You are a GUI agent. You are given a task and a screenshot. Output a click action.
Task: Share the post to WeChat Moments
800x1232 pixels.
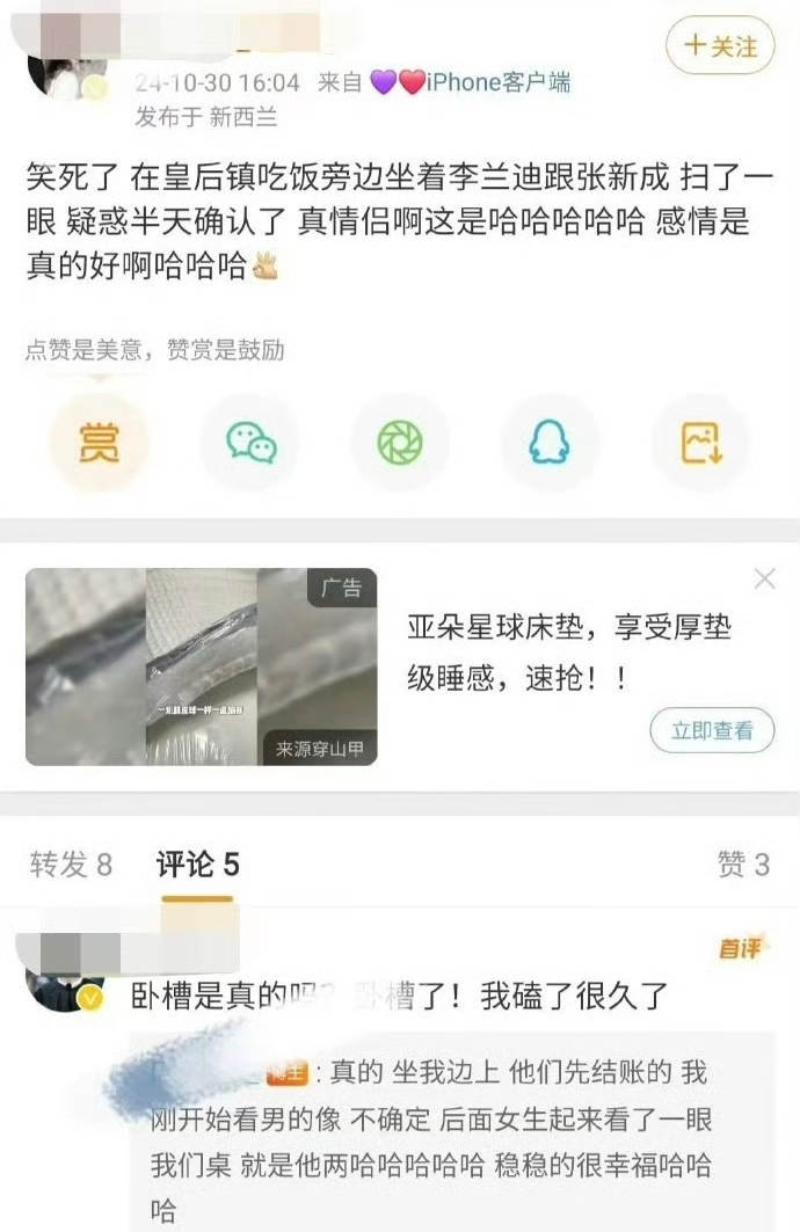coord(400,442)
